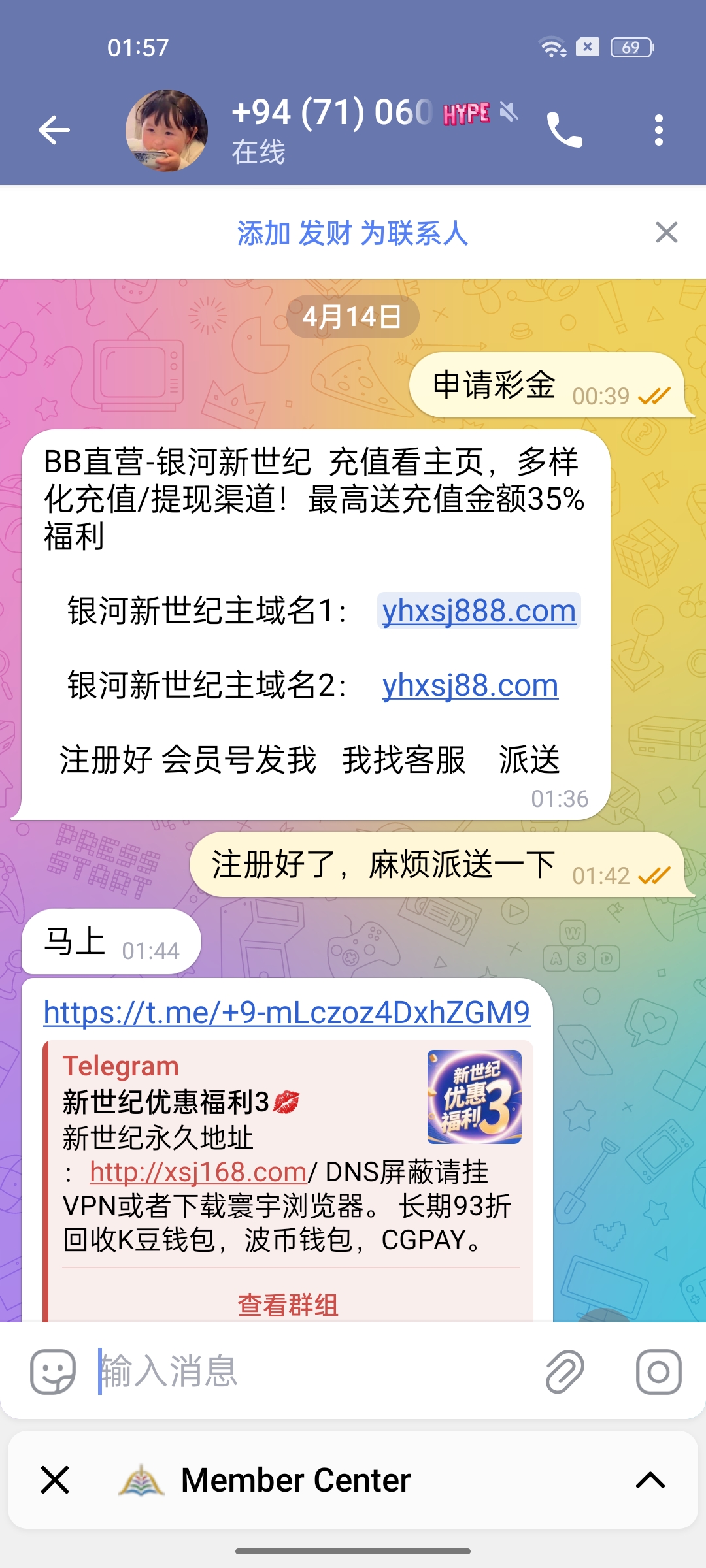The image size is (706, 1568).
Task: Close the Member Center mini app bar
Action: [x=55, y=1480]
